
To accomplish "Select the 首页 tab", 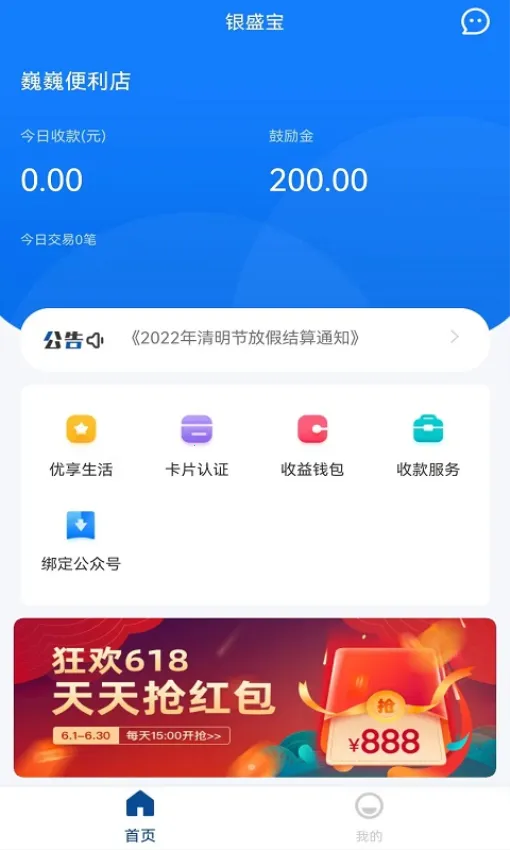I will (140, 817).
